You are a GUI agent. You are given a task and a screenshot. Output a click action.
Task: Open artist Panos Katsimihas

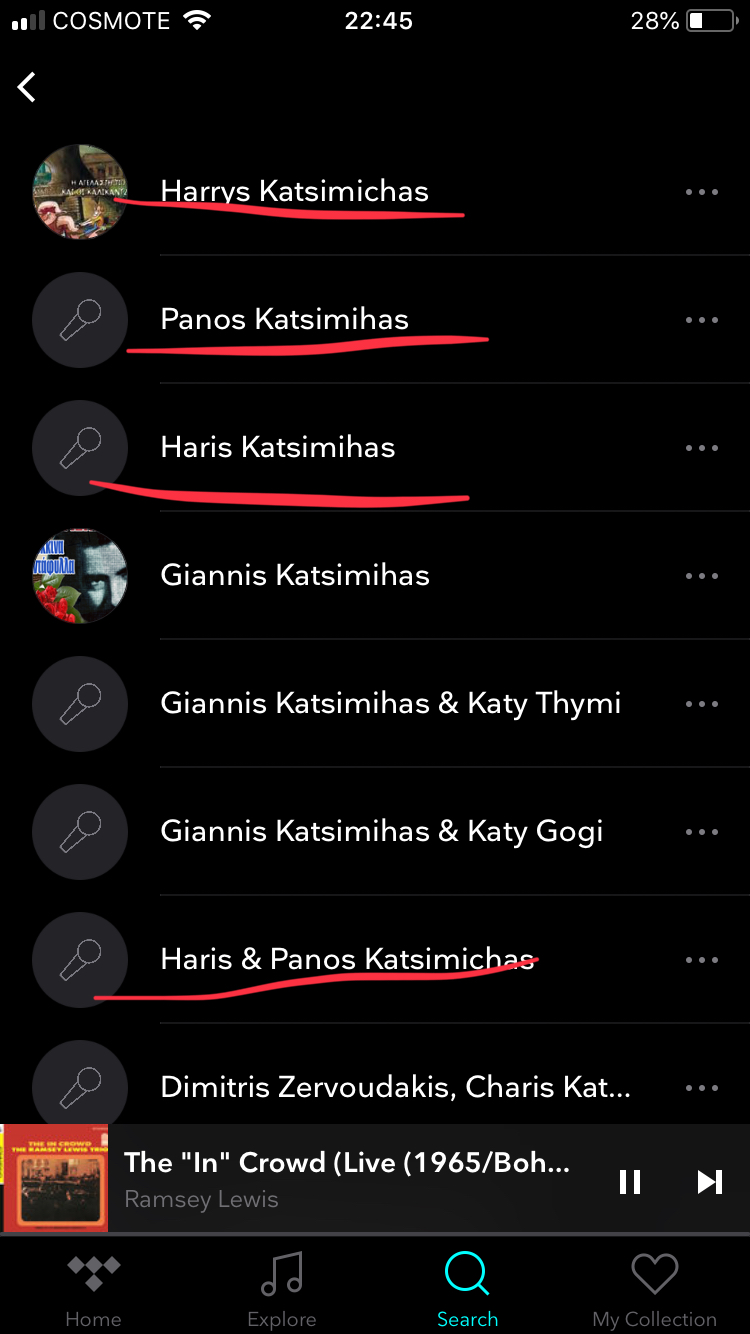pos(284,320)
